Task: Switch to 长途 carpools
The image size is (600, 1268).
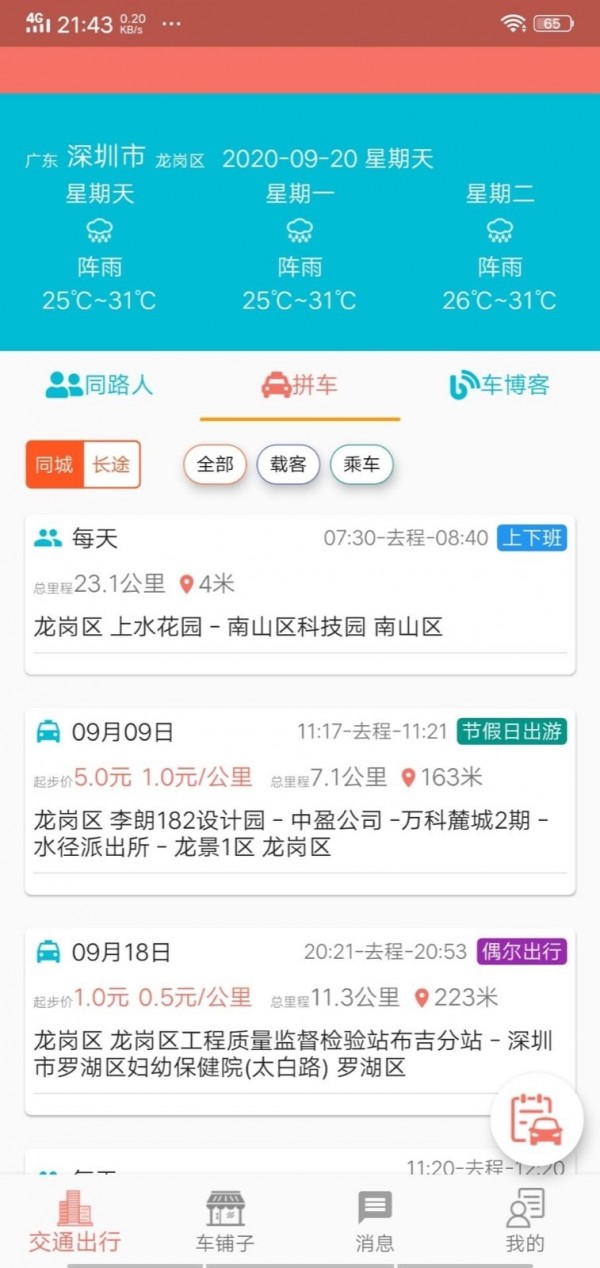Action: [111, 464]
